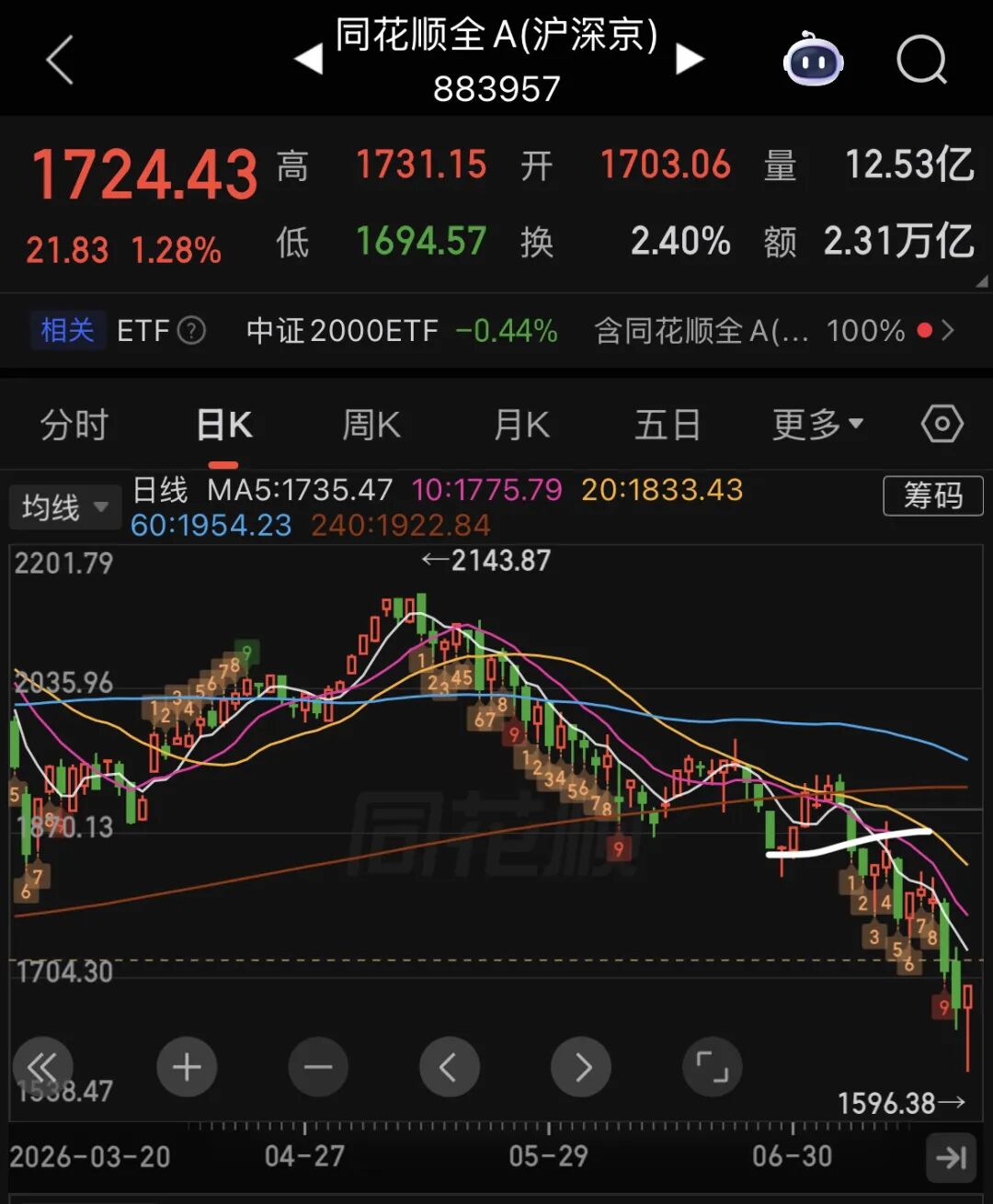Switch to the next index with right triangle
This screenshot has width=993, height=1204.
point(690,60)
